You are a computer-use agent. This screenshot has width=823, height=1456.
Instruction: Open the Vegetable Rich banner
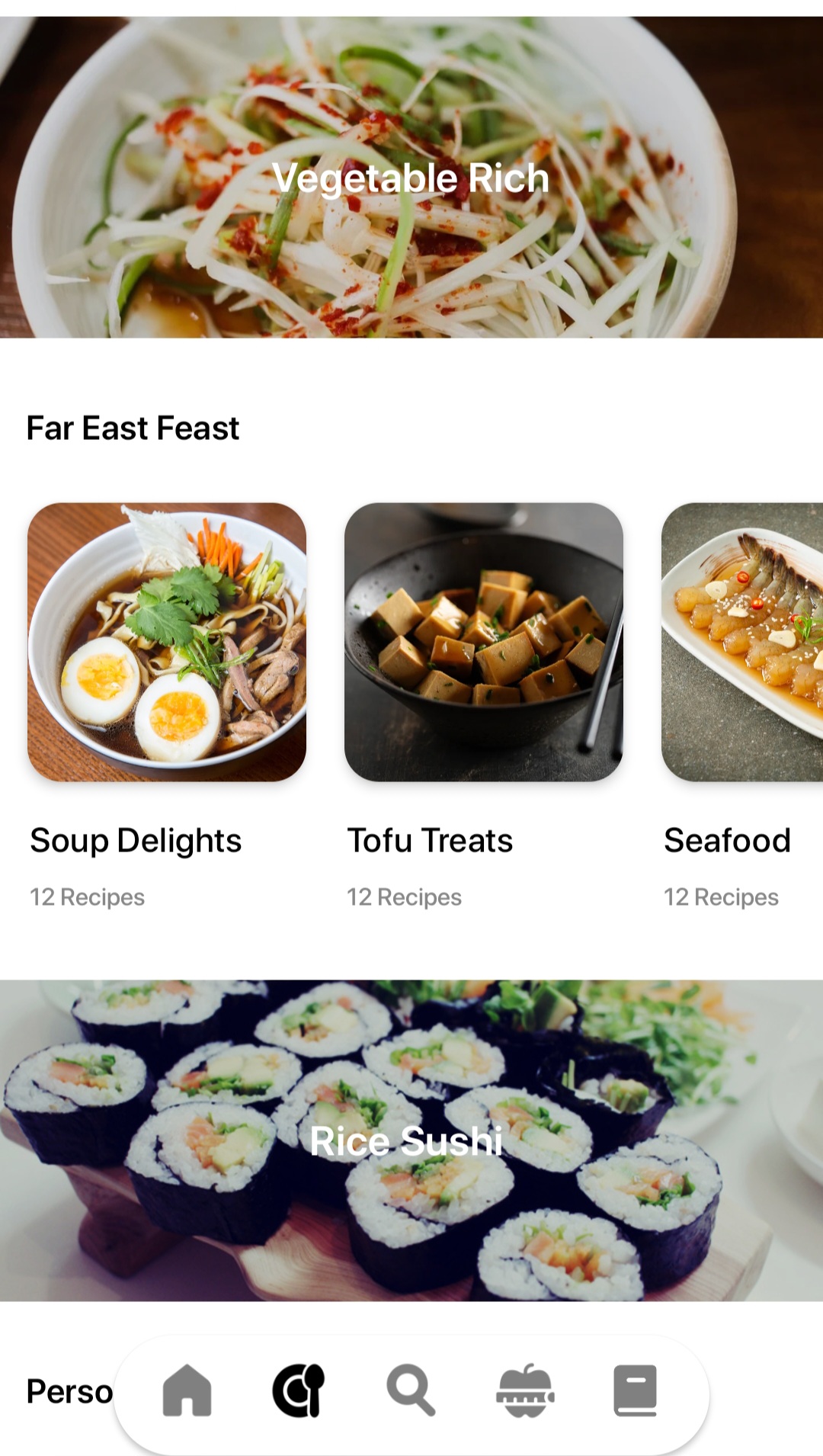tap(411, 177)
